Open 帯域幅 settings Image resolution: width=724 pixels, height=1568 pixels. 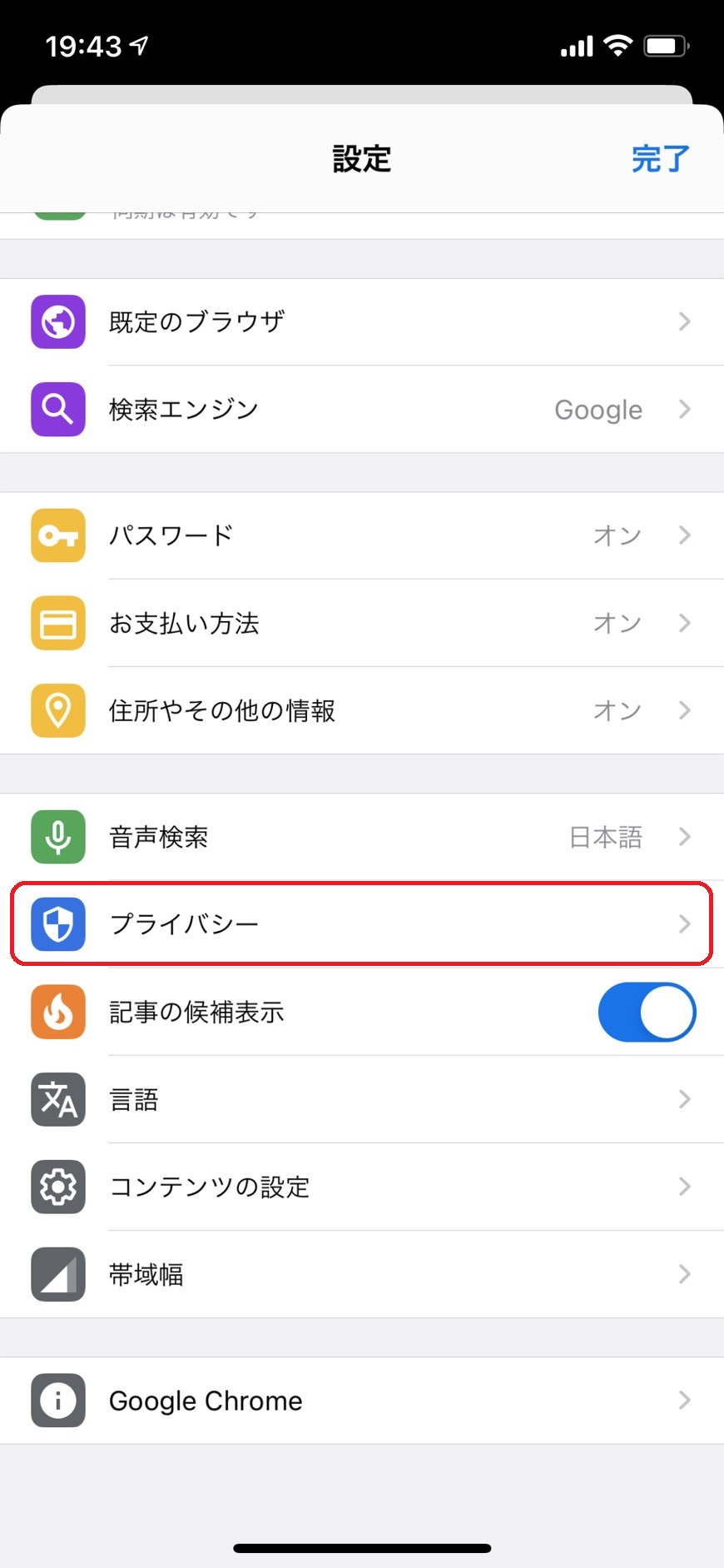point(362,1274)
